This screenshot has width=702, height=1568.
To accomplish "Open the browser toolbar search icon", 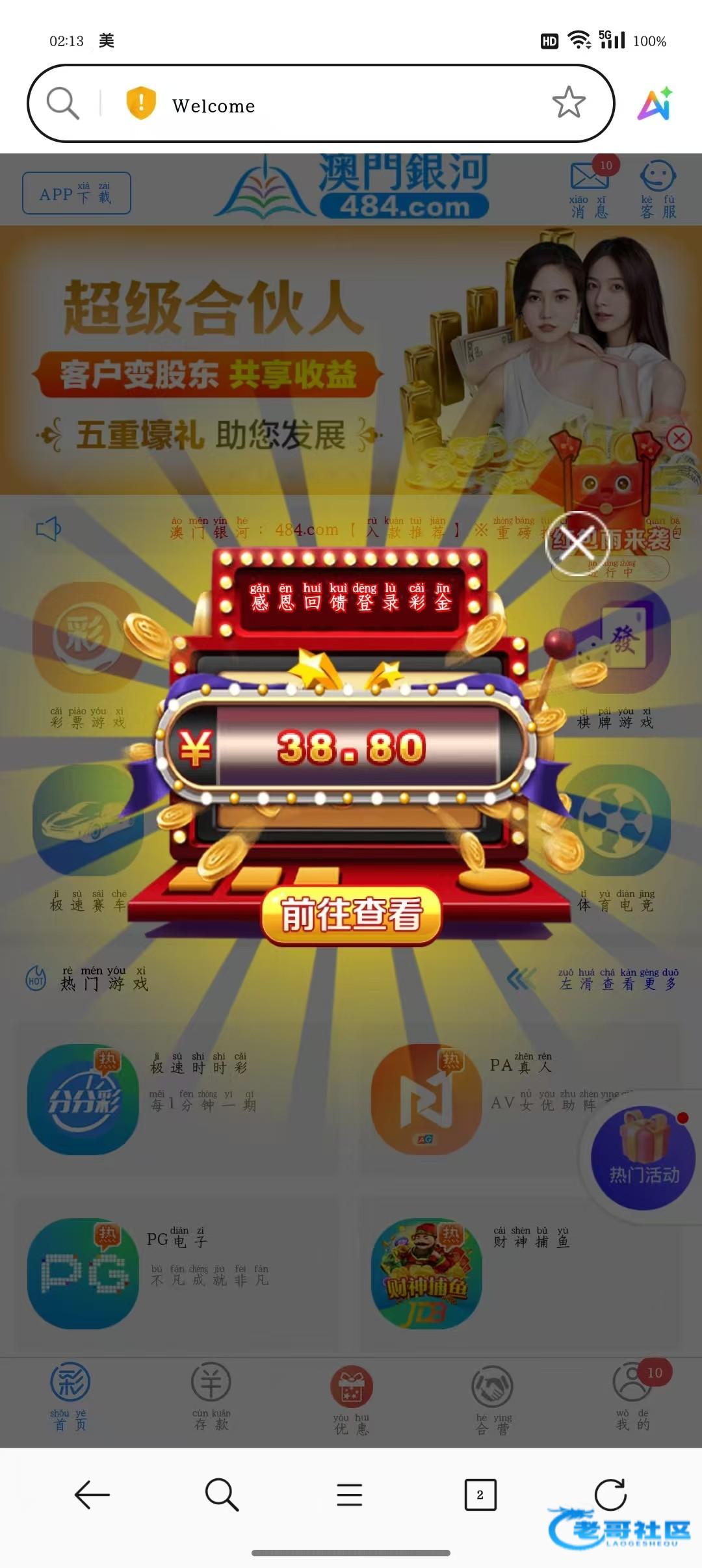I will [x=222, y=1495].
